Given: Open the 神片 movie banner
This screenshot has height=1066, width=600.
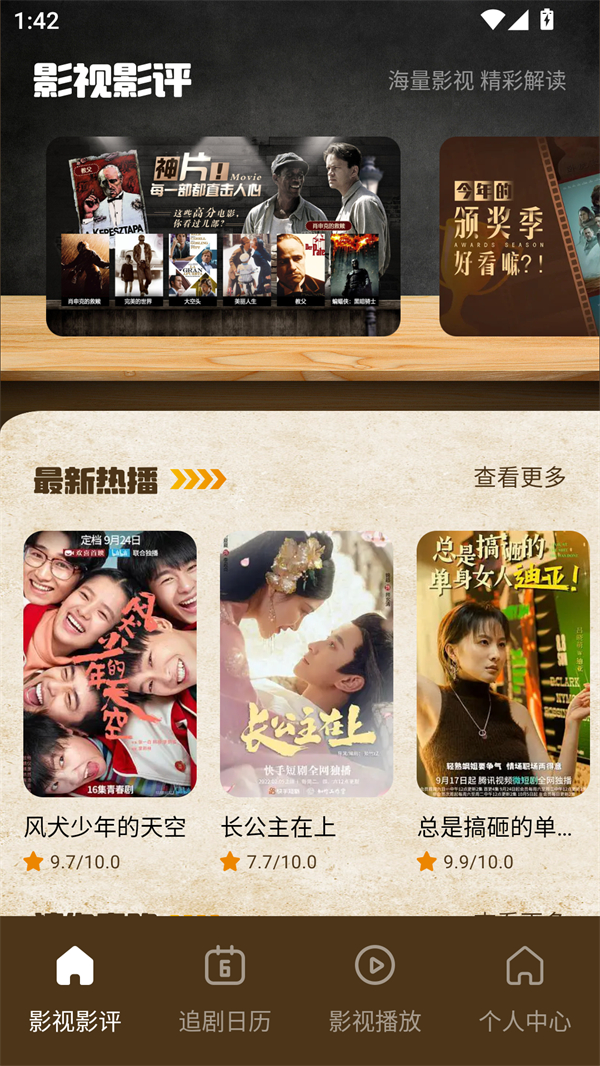Looking at the screenshot, I should [223, 236].
